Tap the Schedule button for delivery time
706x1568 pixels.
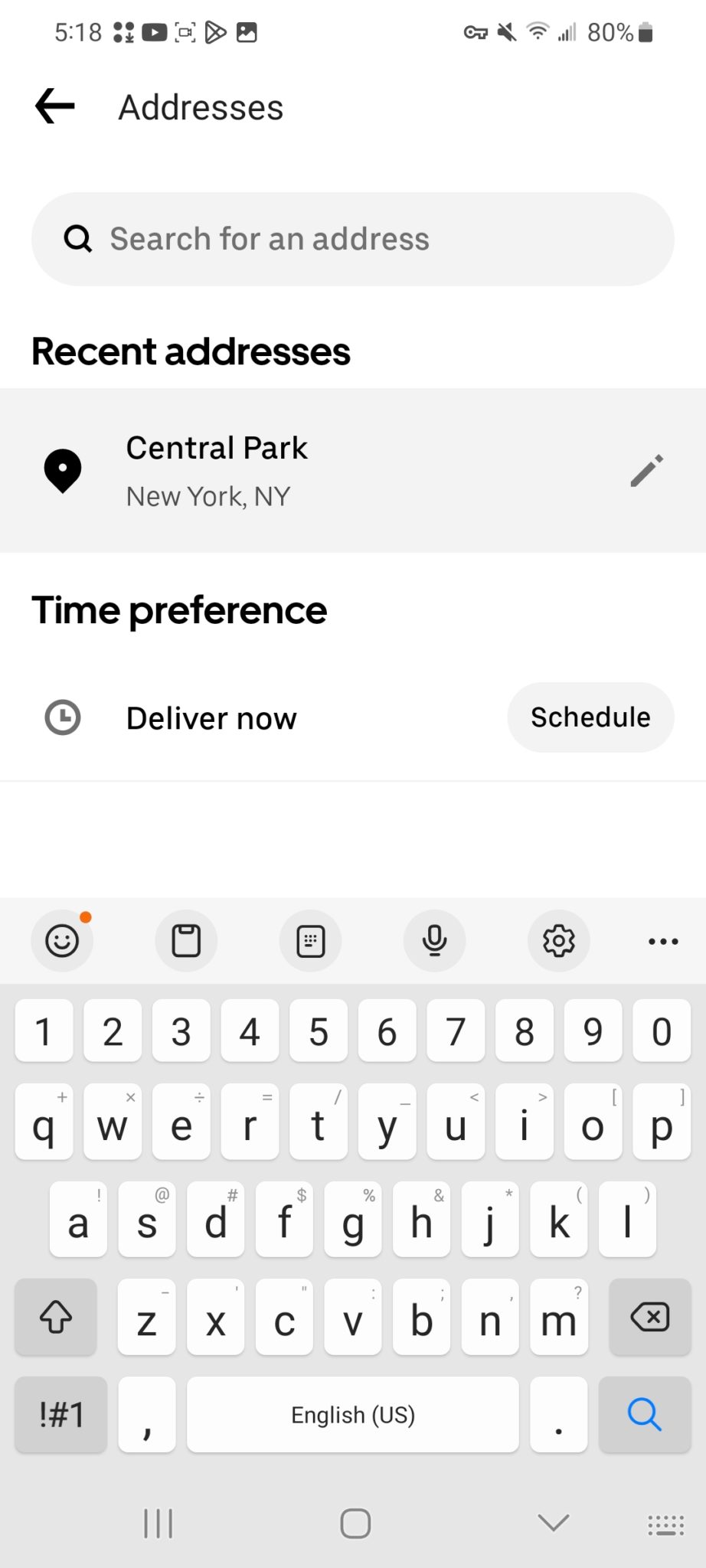(x=590, y=717)
